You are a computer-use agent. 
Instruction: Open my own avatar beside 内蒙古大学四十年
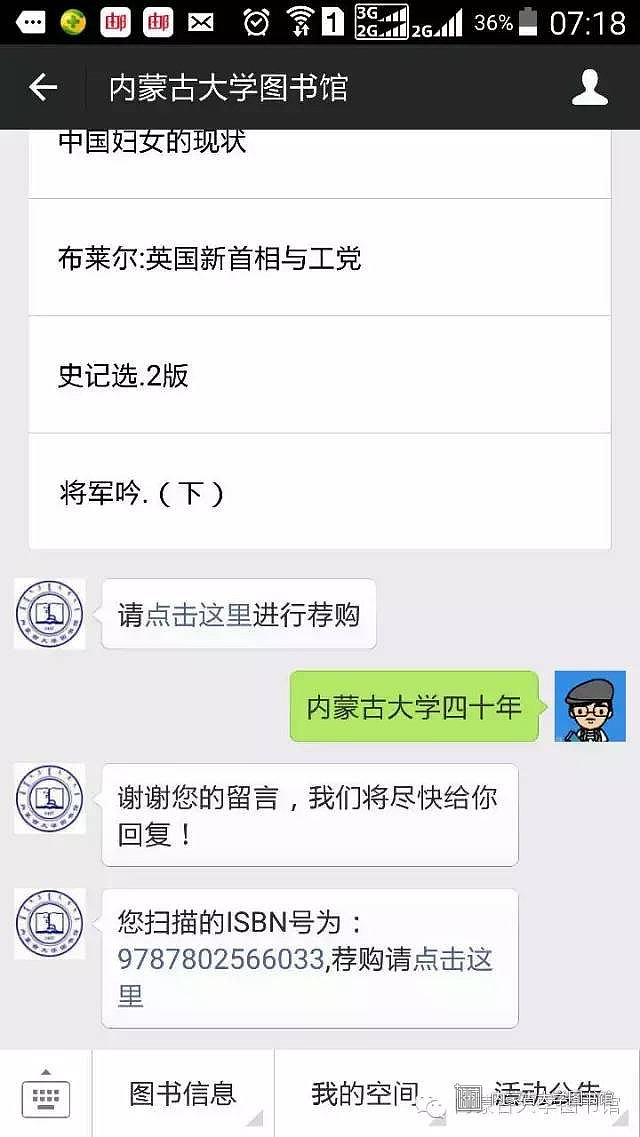(x=590, y=706)
